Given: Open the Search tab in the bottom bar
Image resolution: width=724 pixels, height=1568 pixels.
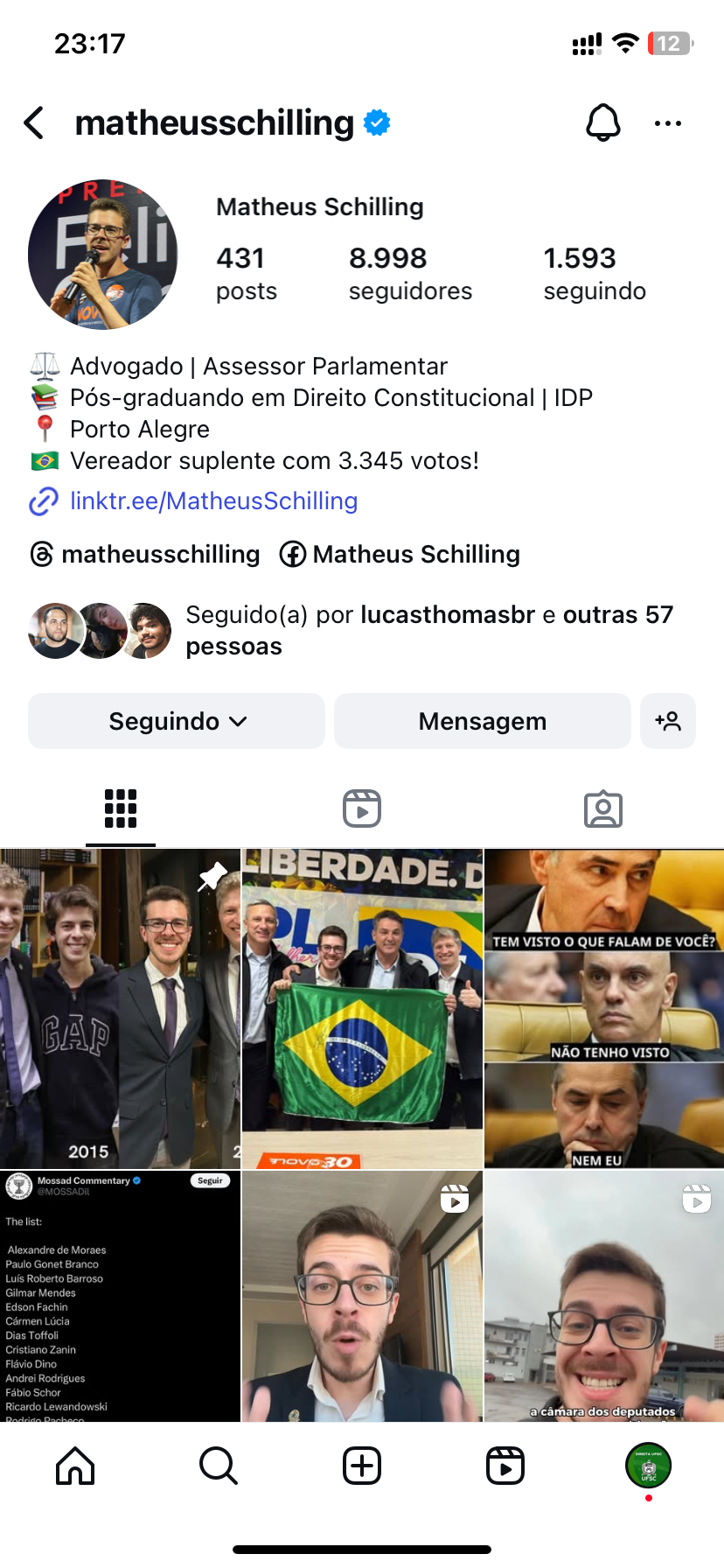Looking at the screenshot, I should (x=219, y=1466).
